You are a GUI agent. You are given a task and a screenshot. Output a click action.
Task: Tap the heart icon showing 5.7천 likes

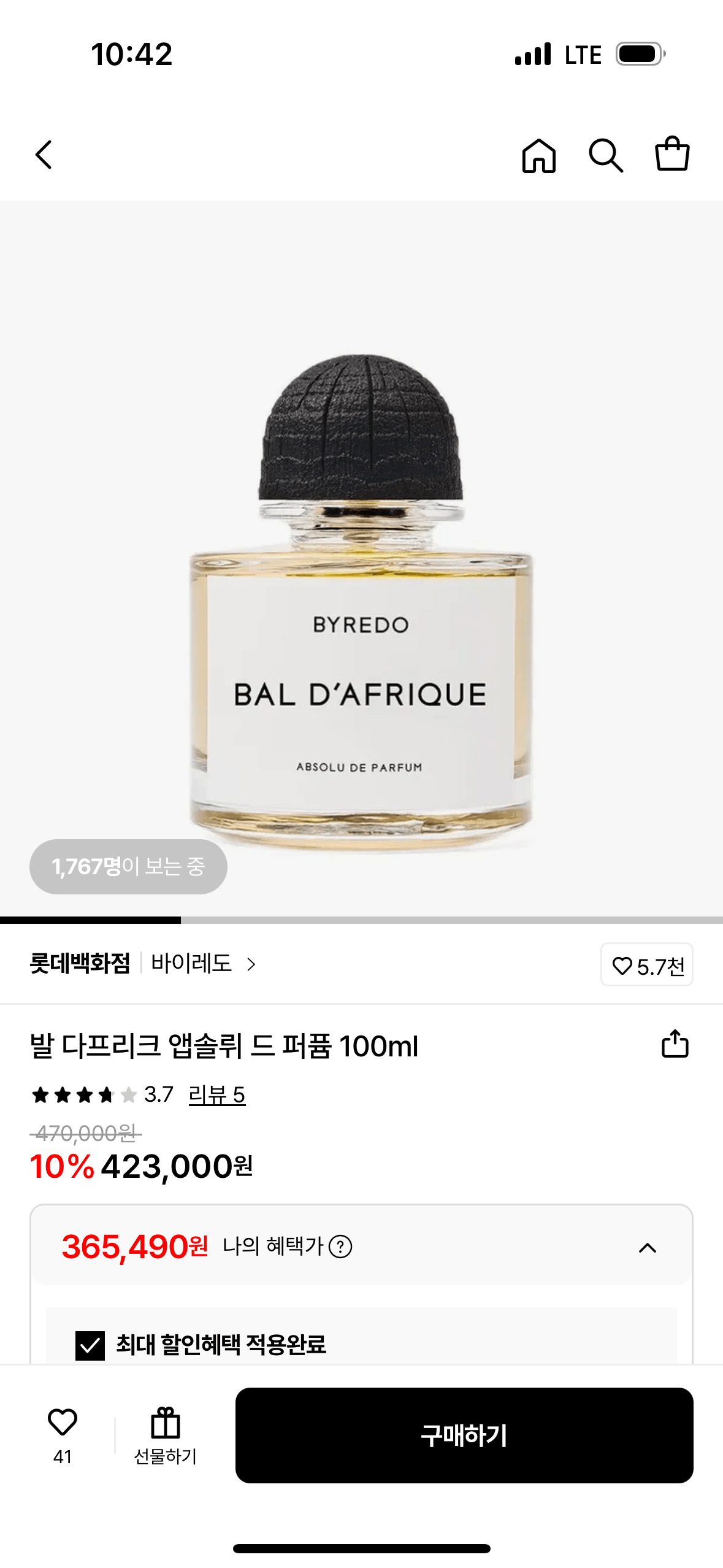click(646, 964)
